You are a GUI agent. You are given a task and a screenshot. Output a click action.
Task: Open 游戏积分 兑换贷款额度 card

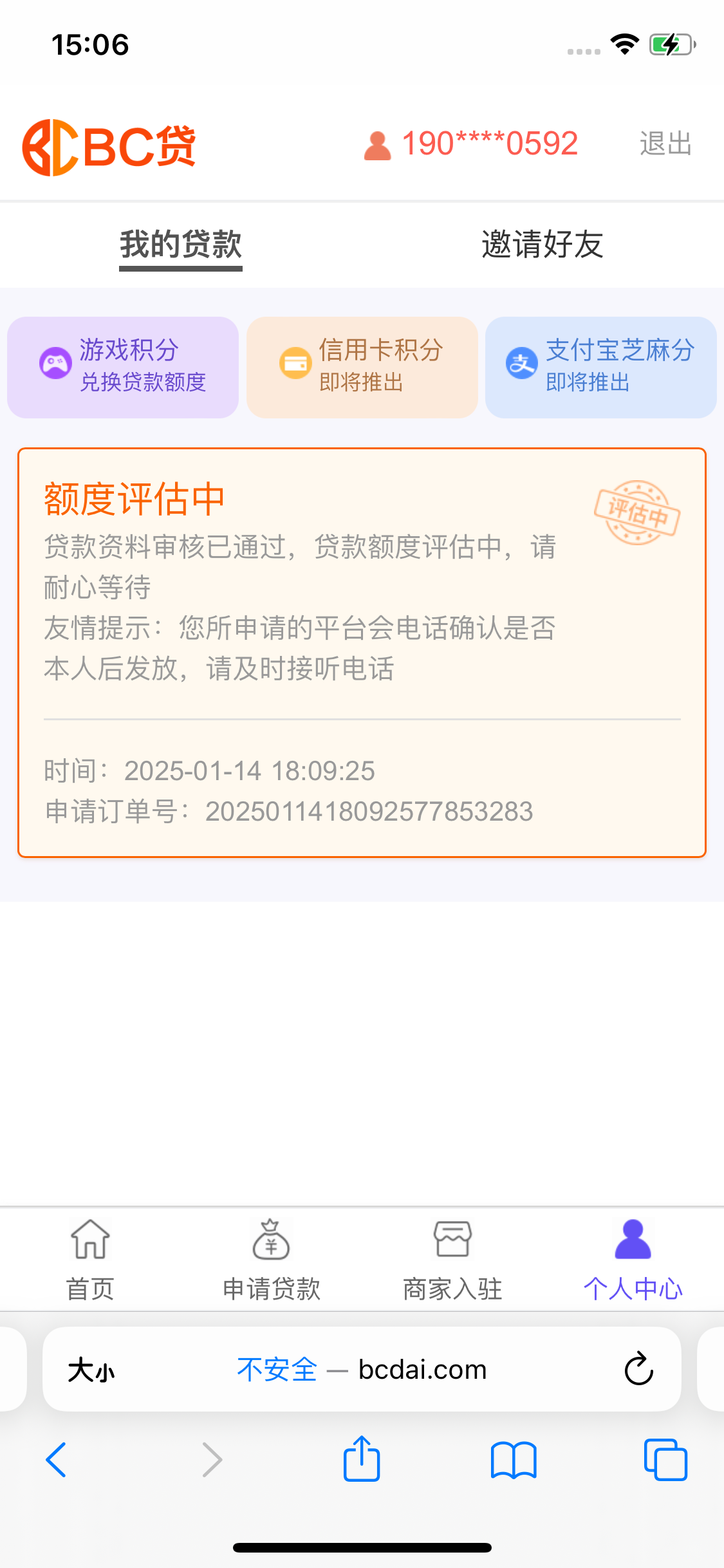tap(123, 367)
